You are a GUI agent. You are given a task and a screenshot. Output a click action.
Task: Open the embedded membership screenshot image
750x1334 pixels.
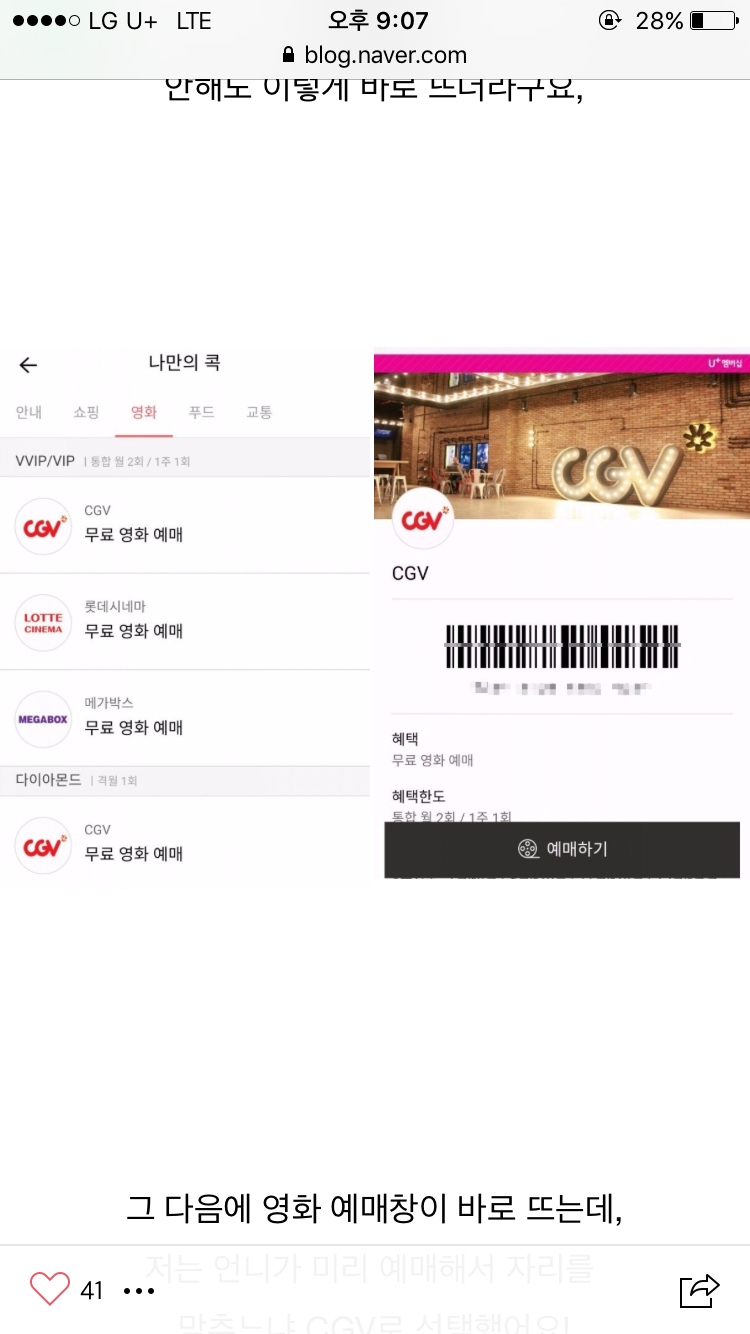[375, 613]
